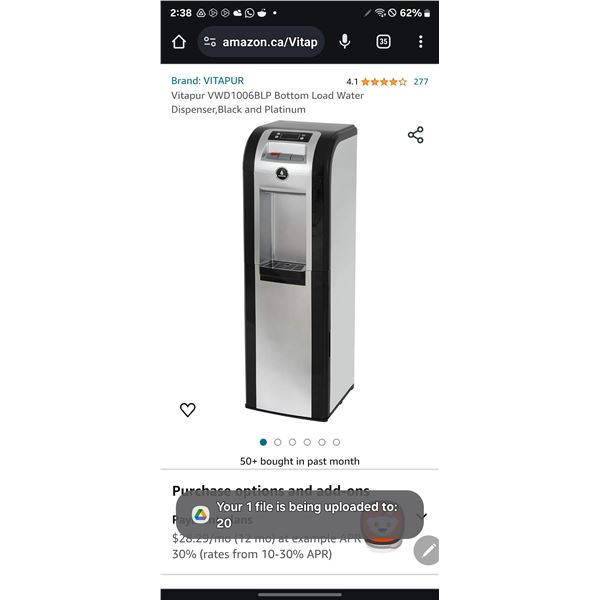The height and width of the screenshot is (600, 600).
Task: Open the VITAPUR brand link
Action: 207,81
